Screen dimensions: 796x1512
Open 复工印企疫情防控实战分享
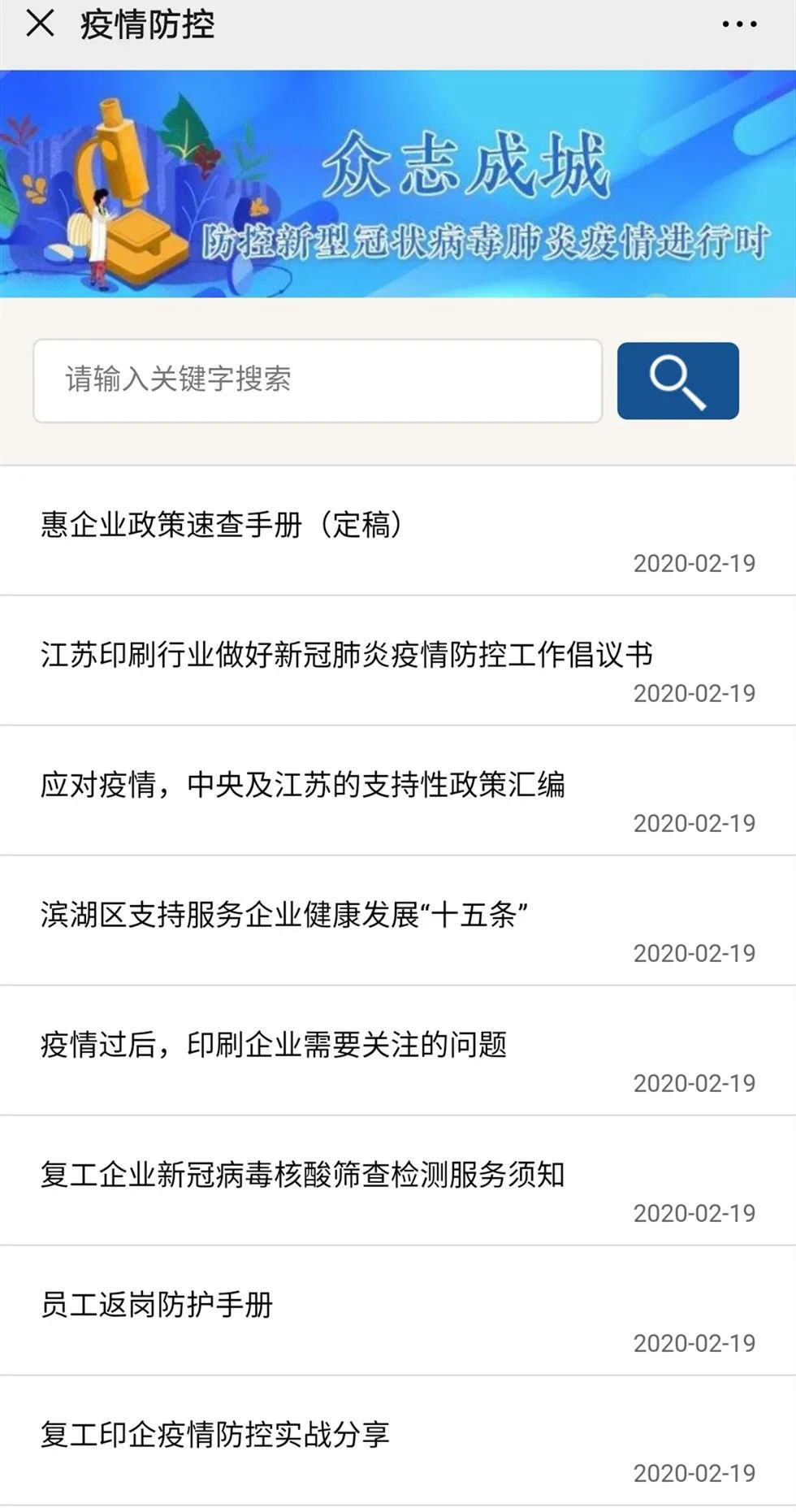tap(215, 1435)
